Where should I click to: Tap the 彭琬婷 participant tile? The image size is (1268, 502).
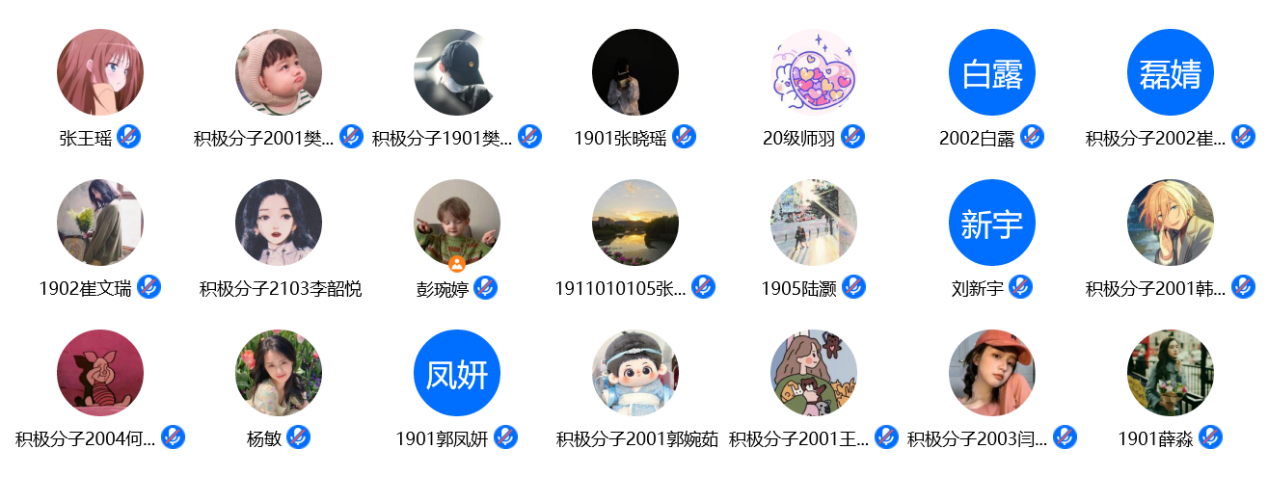coord(457,223)
